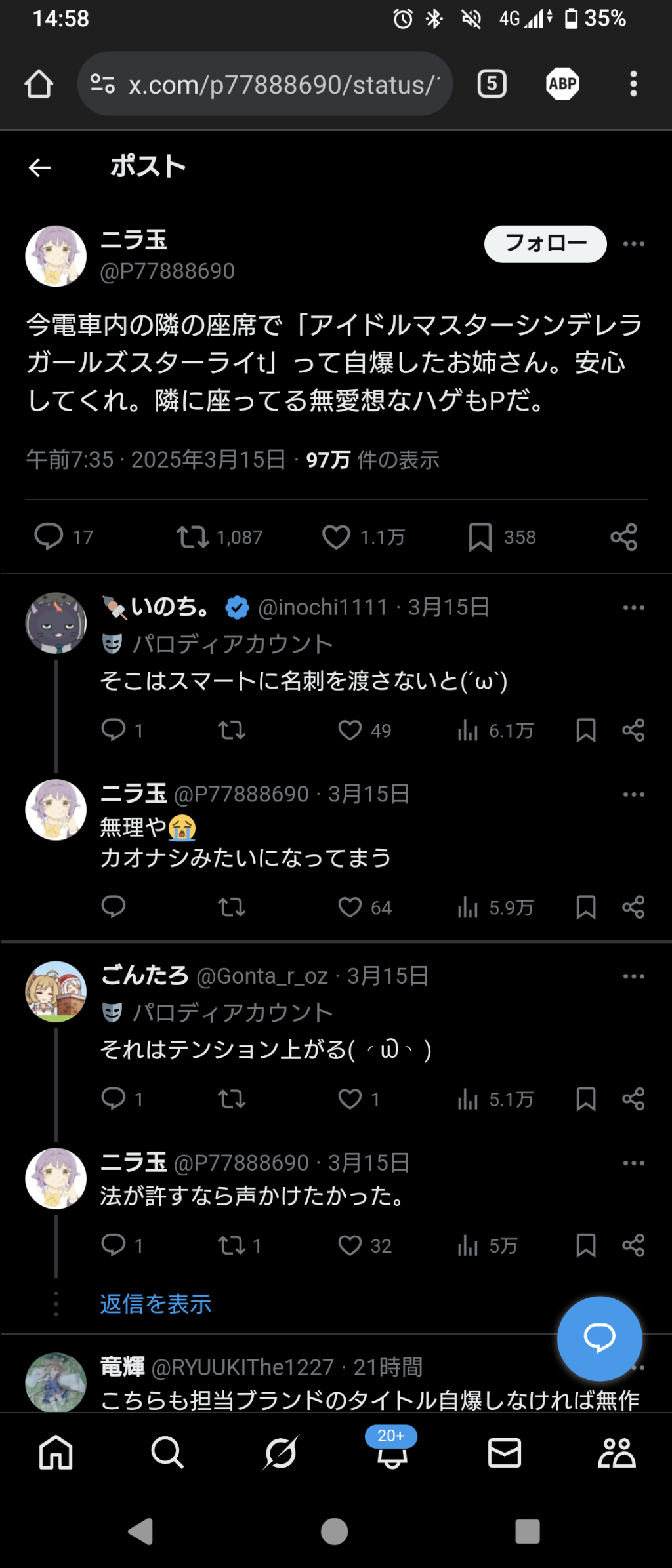Like the reply from いのち。
Image resolution: width=672 pixels, height=1568 pixels.
[x=350, y=730]
